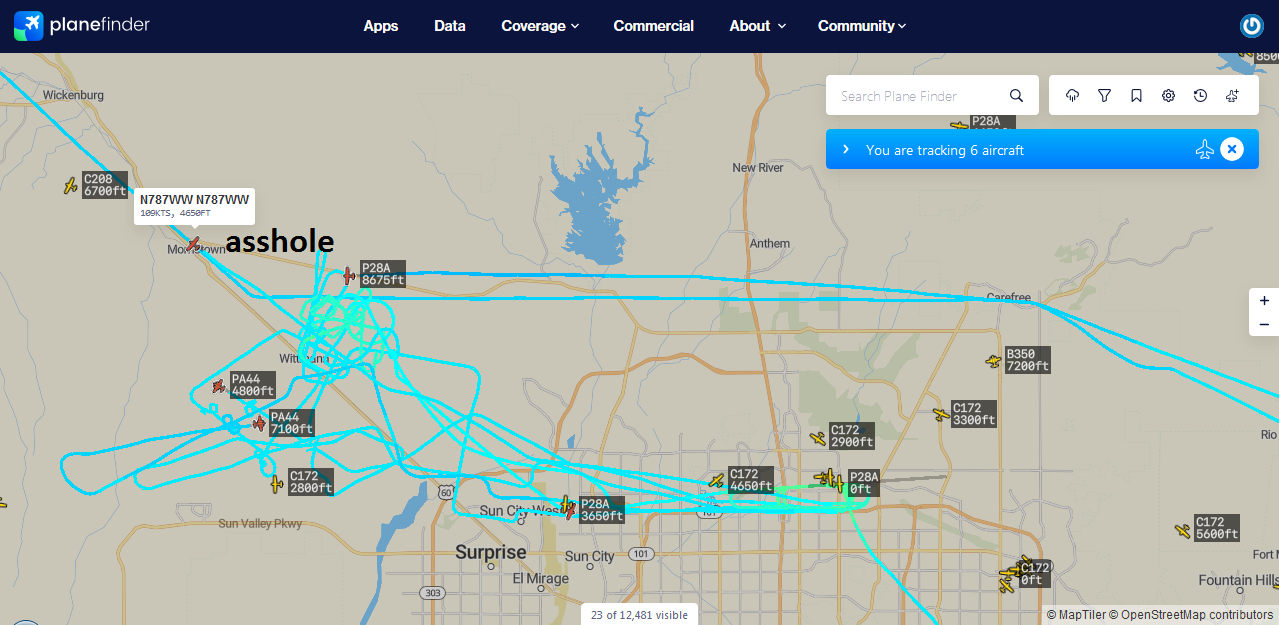Open the playback history clock icon
Viewport: 1279px width, 625px height.
click(1200, 96)
